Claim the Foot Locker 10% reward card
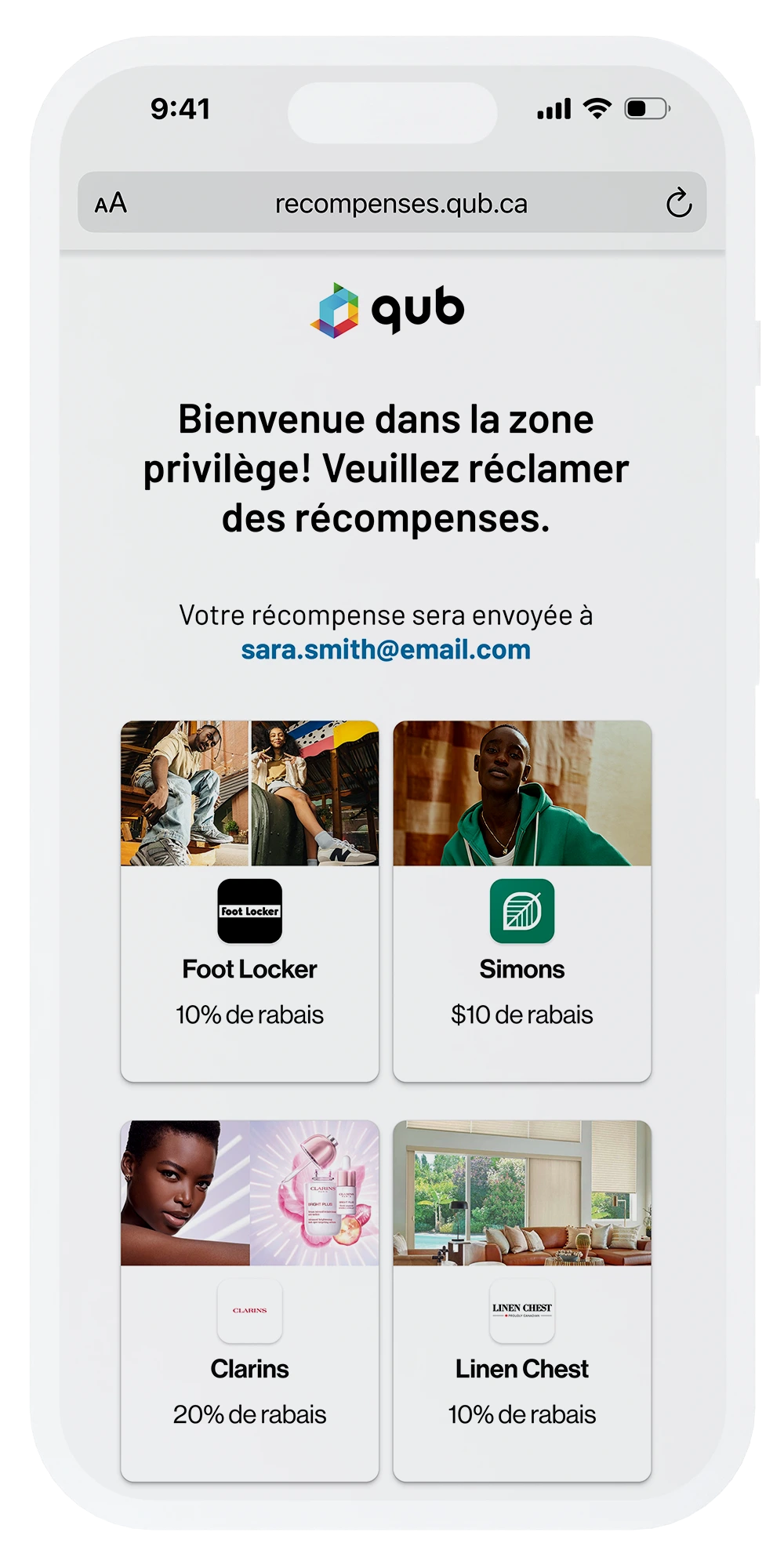784x1568 pixels. click(x=249, y=901)
